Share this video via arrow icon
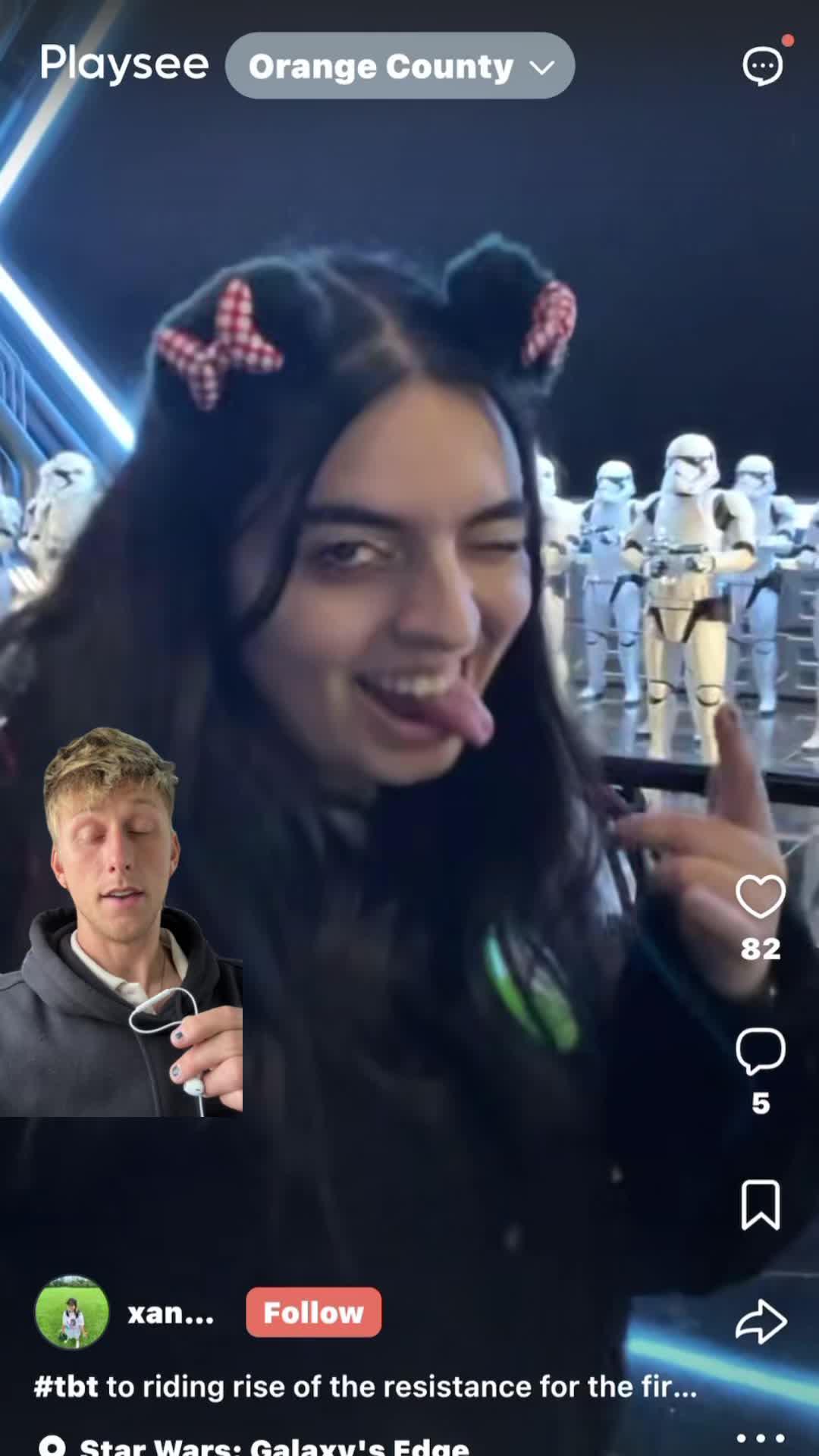819x1456 pixels. [761, 1322]
